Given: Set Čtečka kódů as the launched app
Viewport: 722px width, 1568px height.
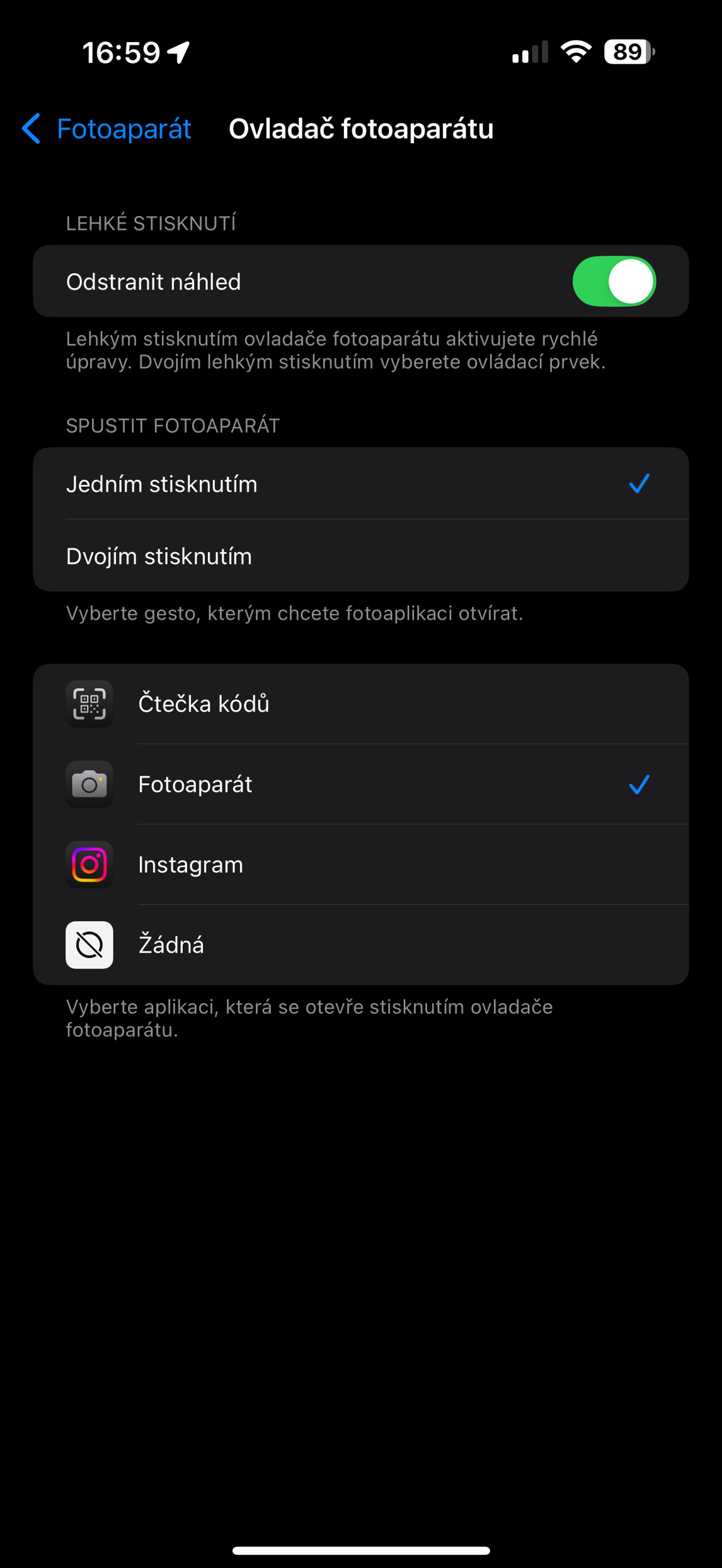Looking at the screenshot, I should coord(360,704).
